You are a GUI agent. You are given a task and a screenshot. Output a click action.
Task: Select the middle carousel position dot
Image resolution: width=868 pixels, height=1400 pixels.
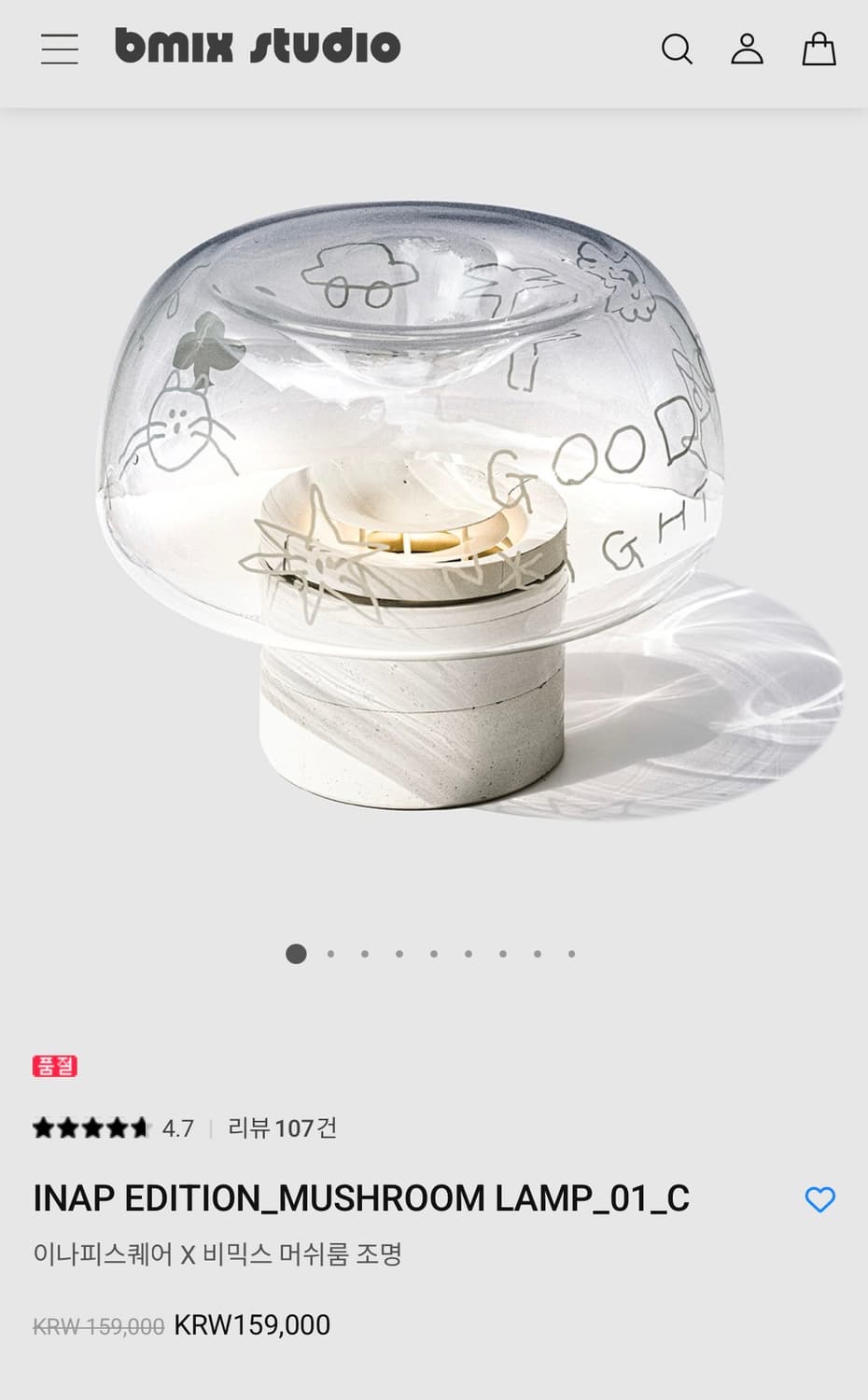(433, 954)
